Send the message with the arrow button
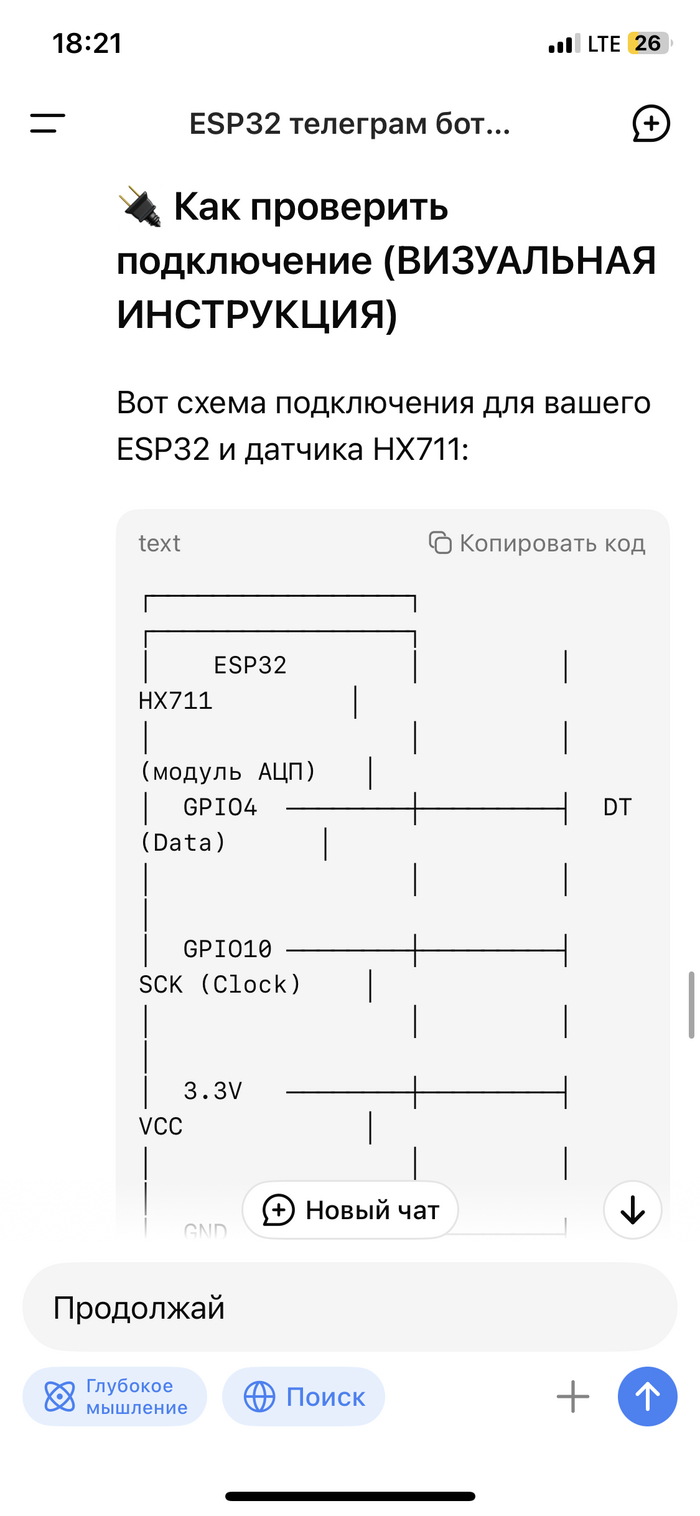The height and width of the screenshot is (1516, 700). pyautogui.click(x=647, y=1396)
